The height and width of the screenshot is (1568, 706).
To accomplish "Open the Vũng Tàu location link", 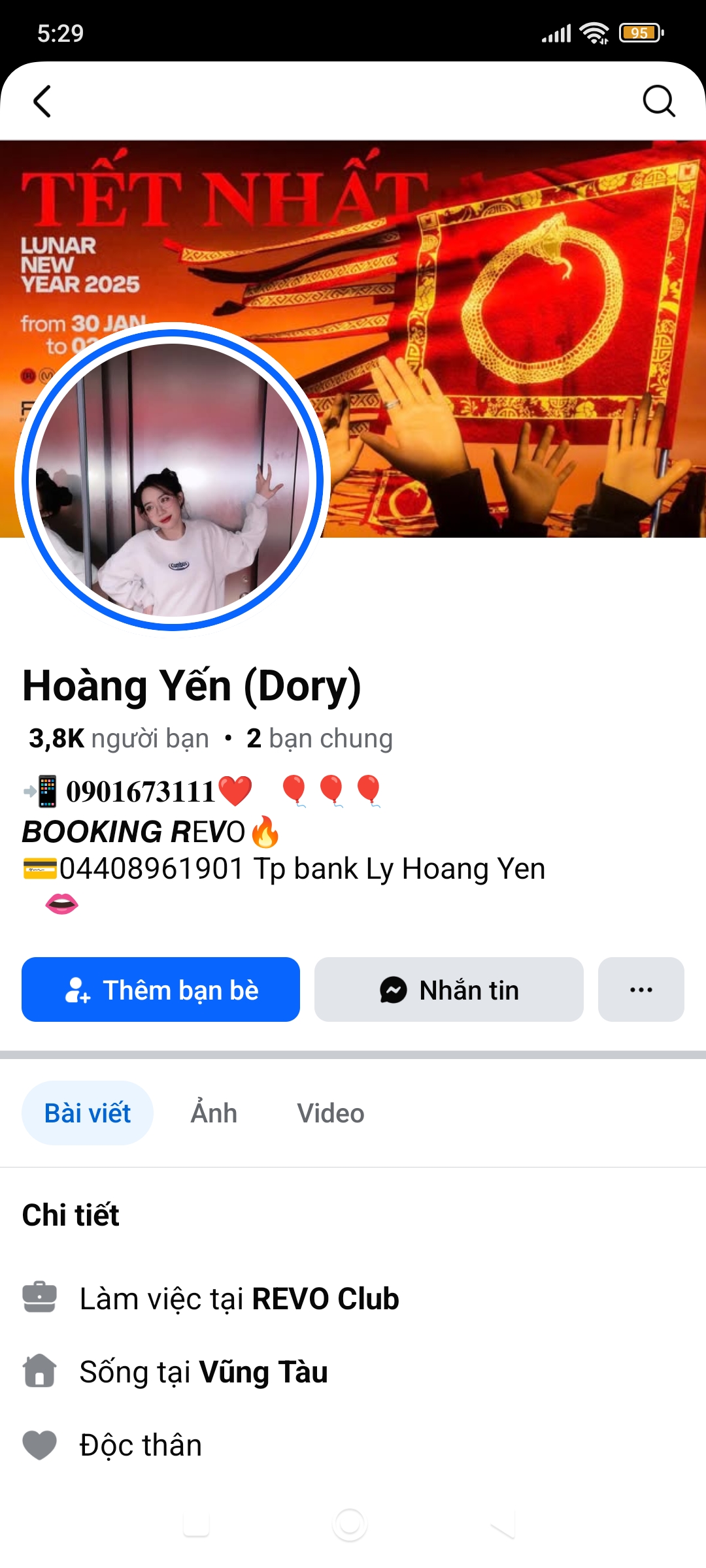I will point(263,1372).
